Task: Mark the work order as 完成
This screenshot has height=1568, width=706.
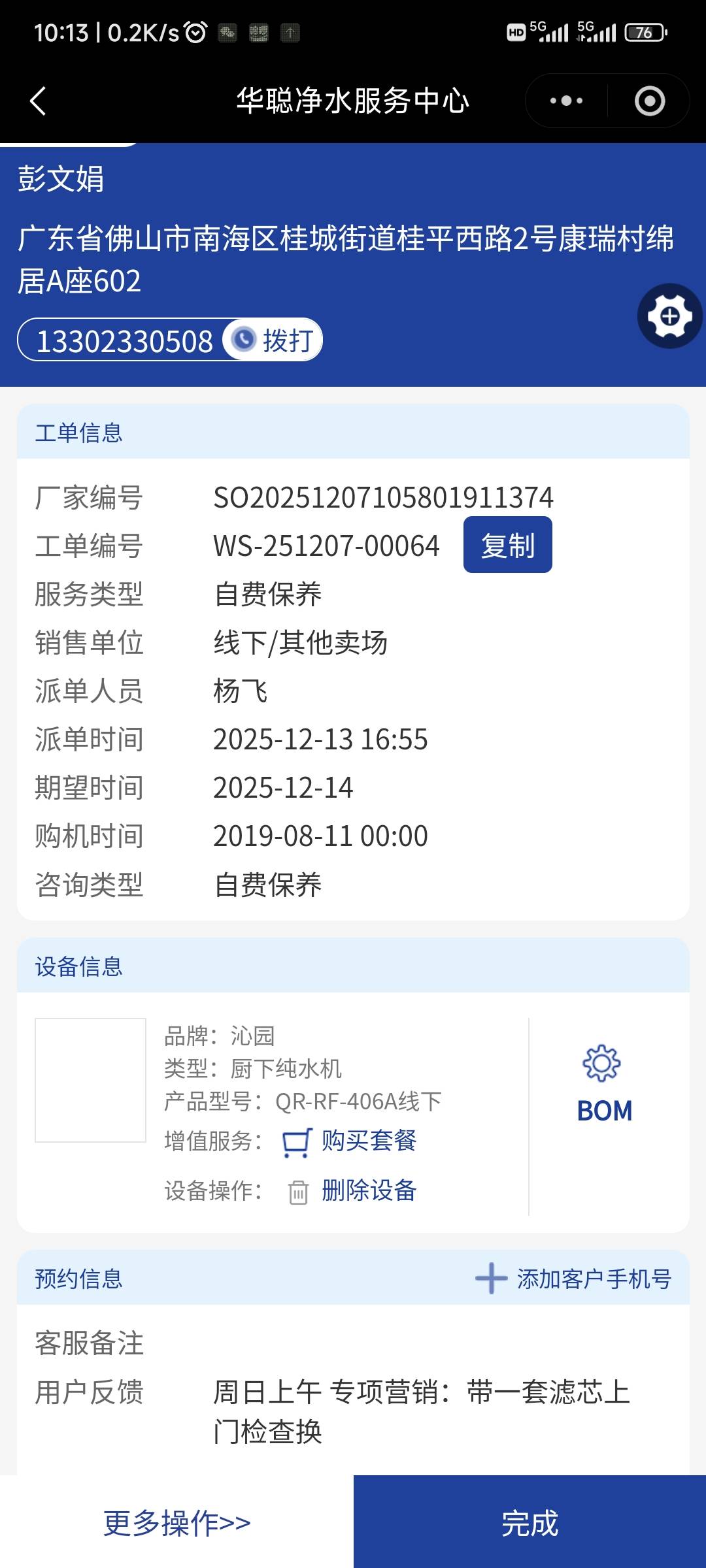Action: pos(529,1523)
